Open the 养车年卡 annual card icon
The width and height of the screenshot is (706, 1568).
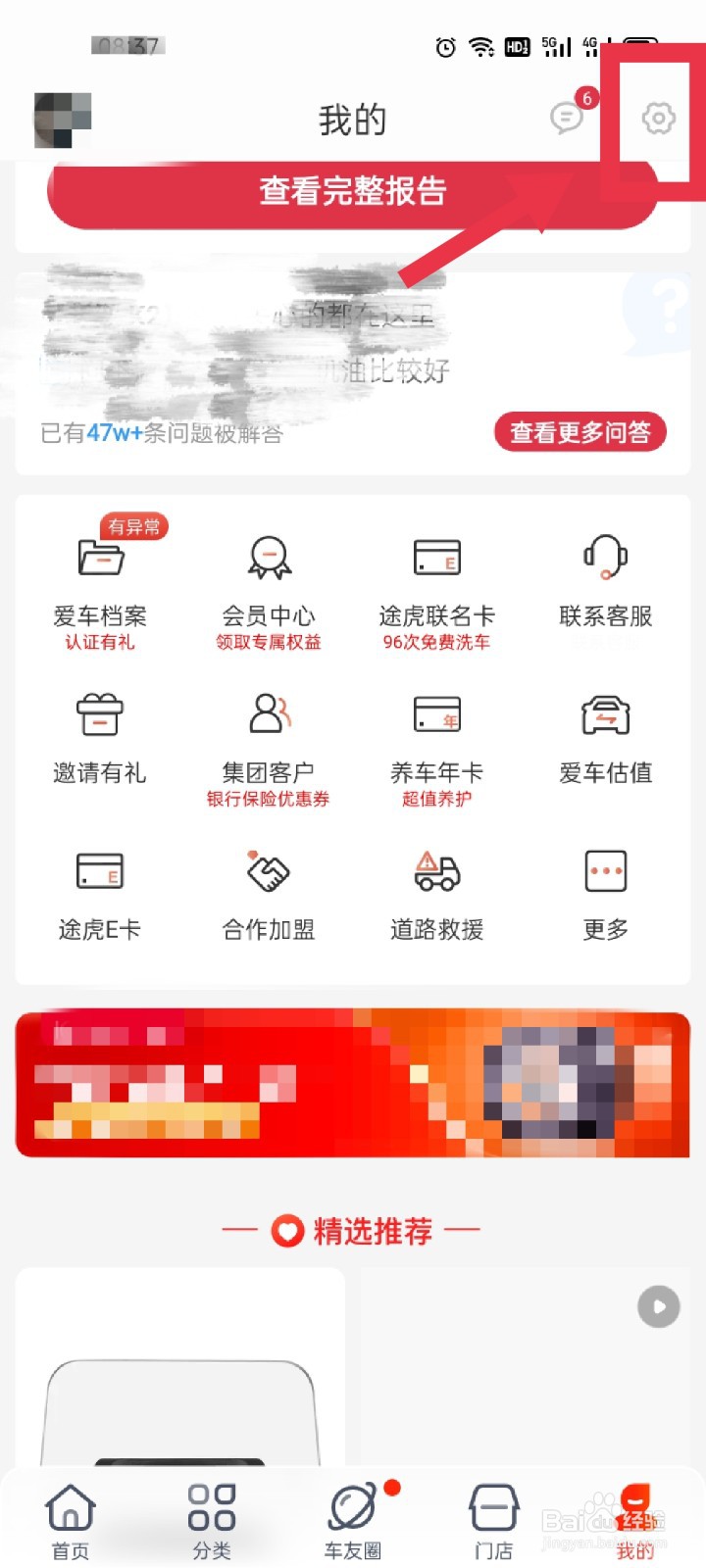click(436, 713)
